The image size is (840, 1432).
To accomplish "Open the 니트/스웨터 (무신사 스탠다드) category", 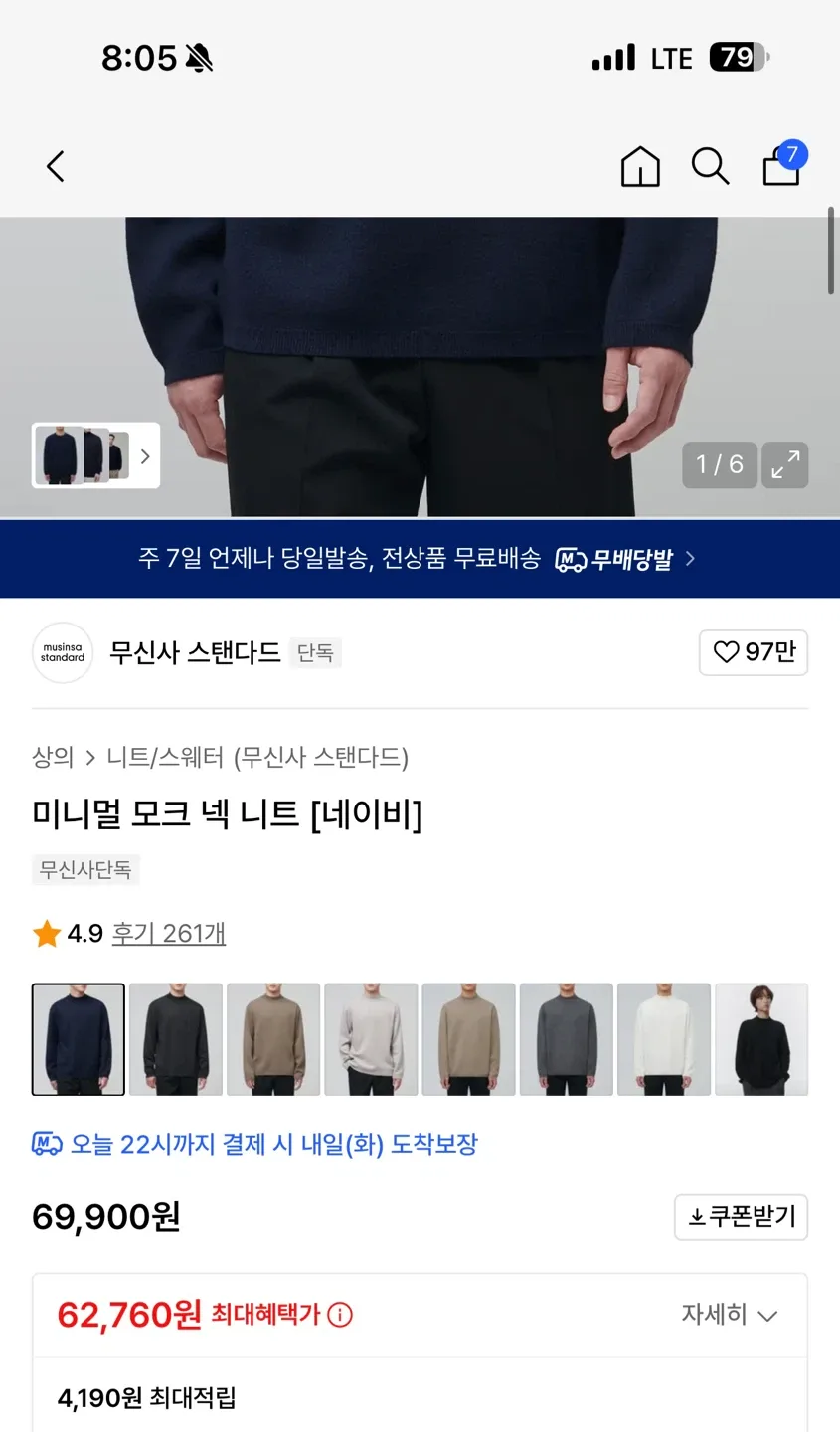I will pyautogui.click(x=257, y=757).
